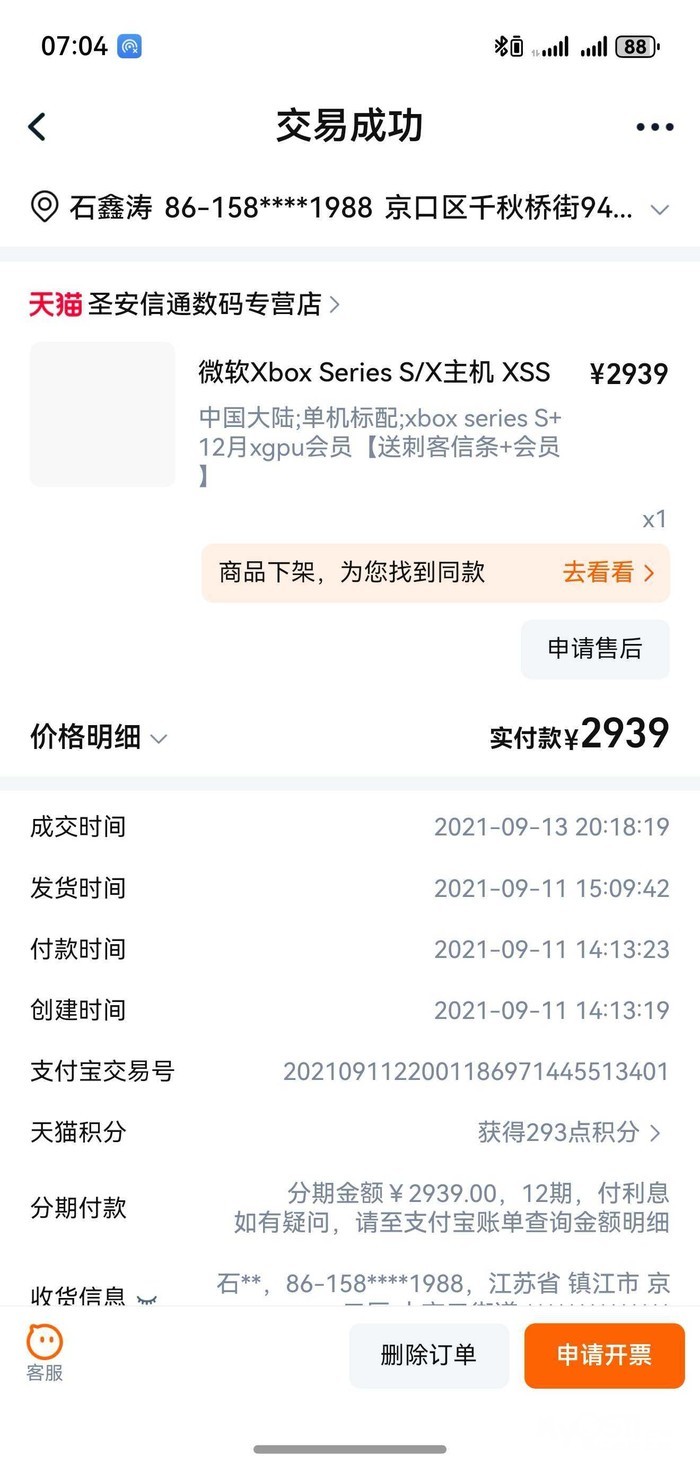Go back from the 交易成功 page
Image resolution: width=700 pixels, height=1464 pixels.
click(x=38, y=127)
